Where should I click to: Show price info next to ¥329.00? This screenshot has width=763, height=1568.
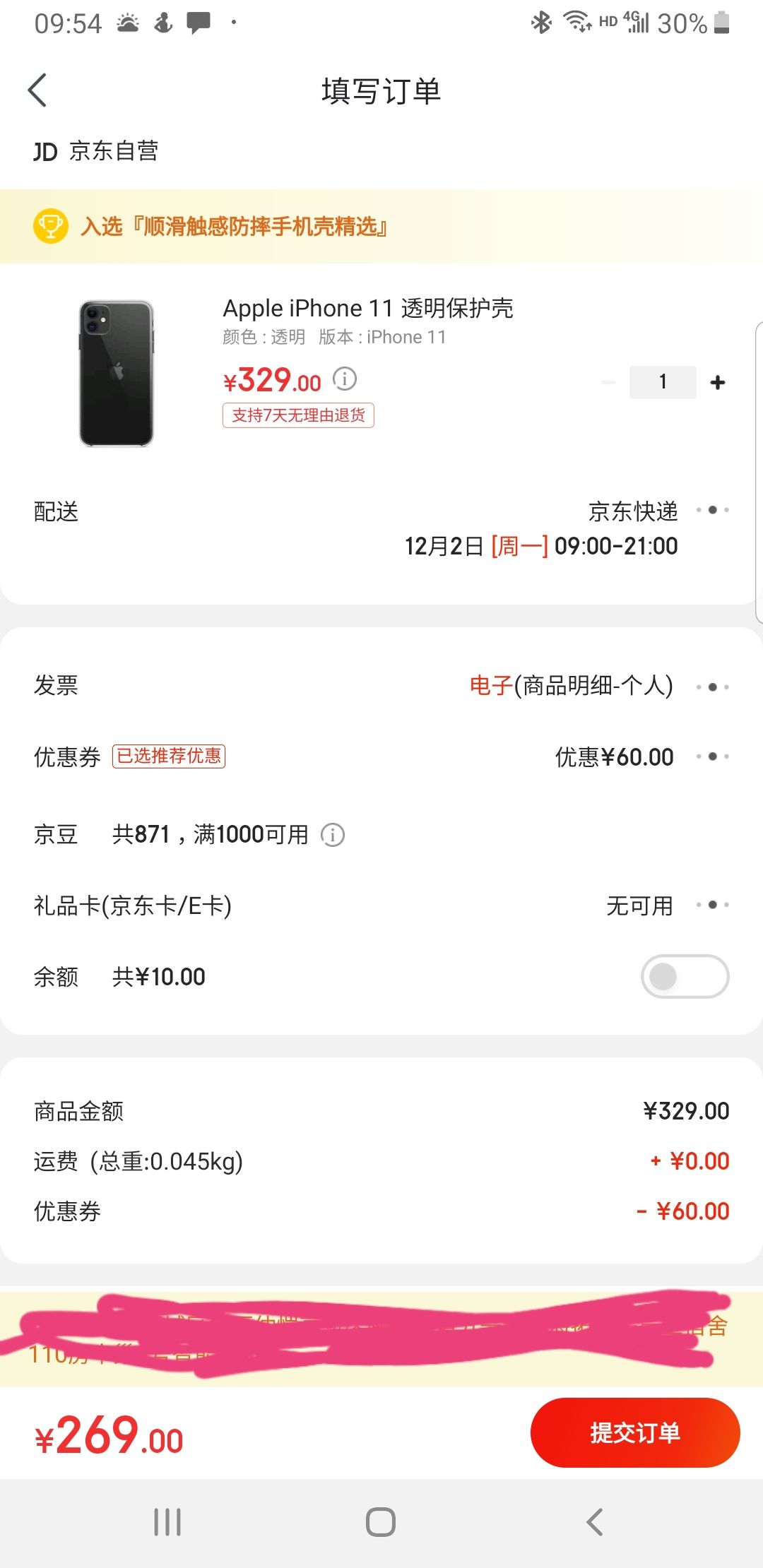pyautogui.click(x=345, y=379)
